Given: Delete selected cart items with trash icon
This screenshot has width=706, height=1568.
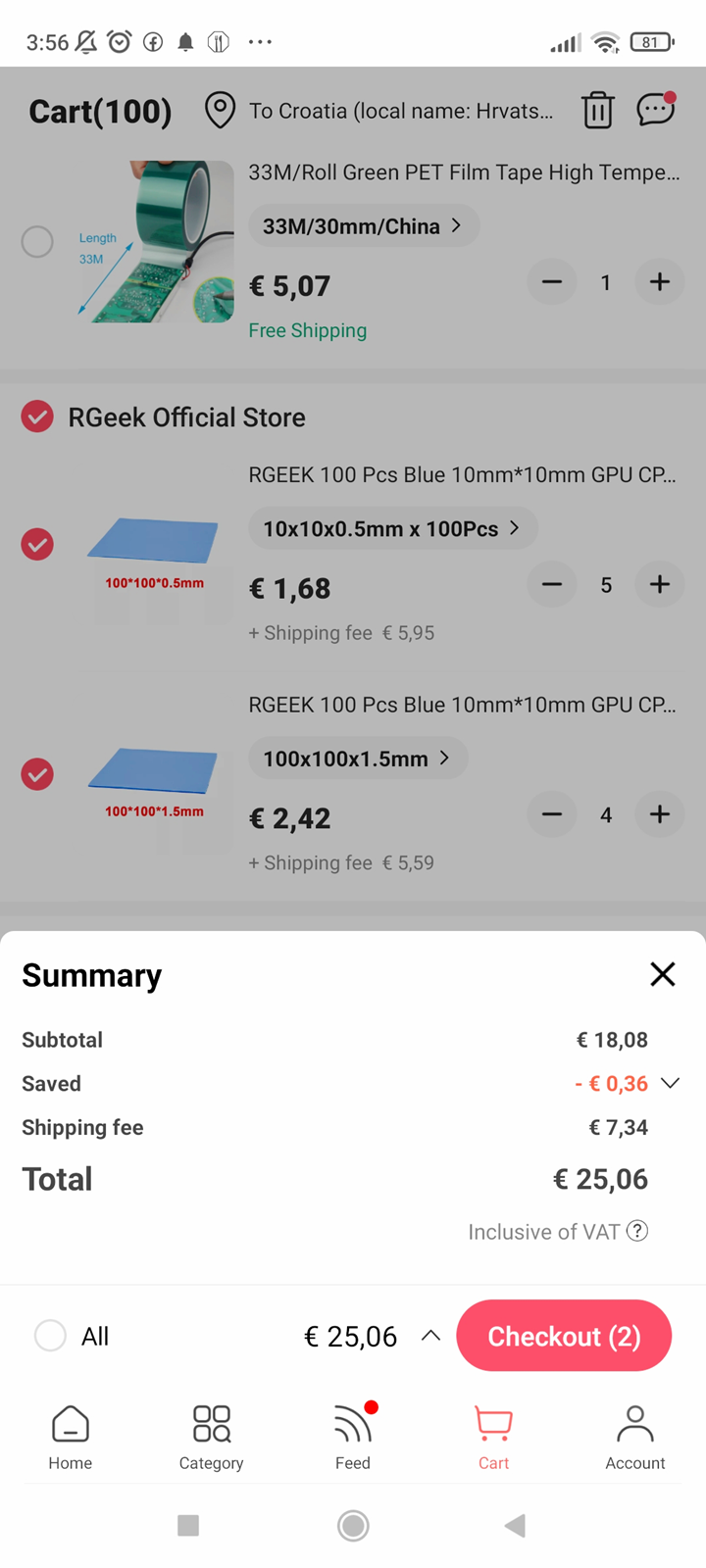Looking at the screenshot, I should 598,111.
